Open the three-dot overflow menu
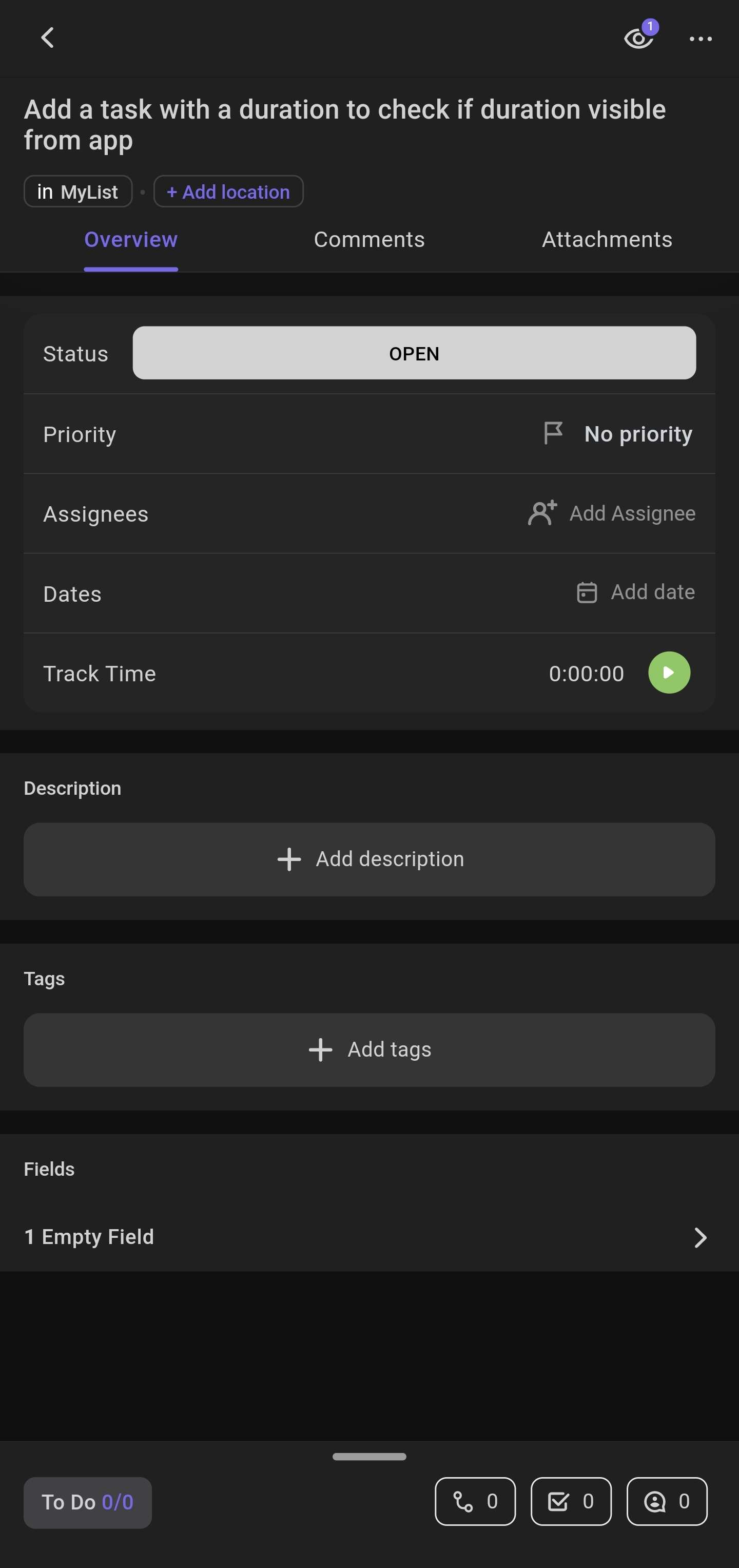Image resolution: width=739 pixels, height=1568 pixels. point(701,39)
